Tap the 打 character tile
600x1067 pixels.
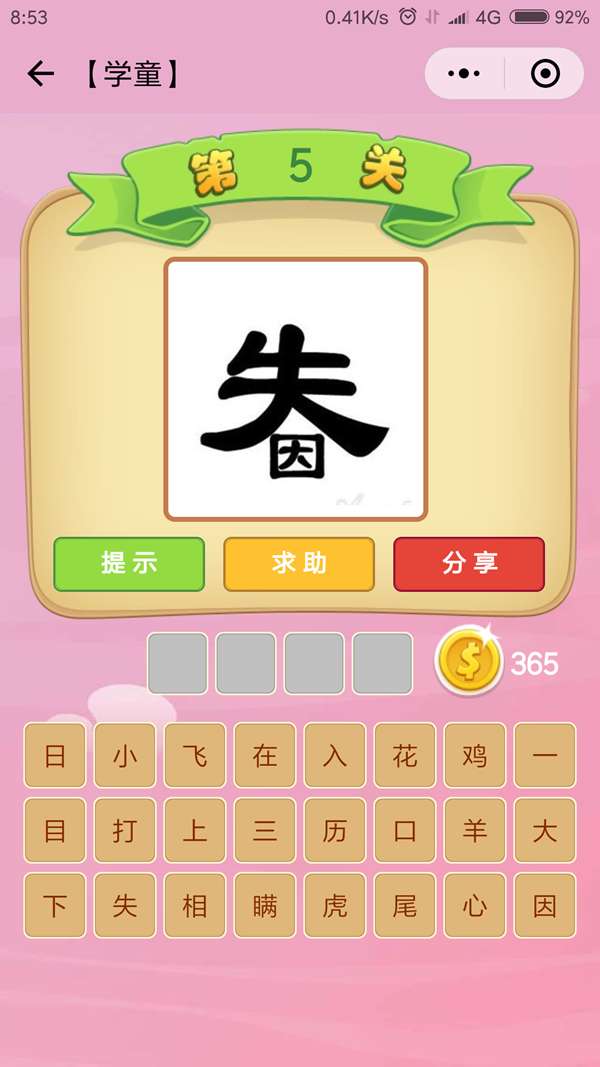coord(125,831)
